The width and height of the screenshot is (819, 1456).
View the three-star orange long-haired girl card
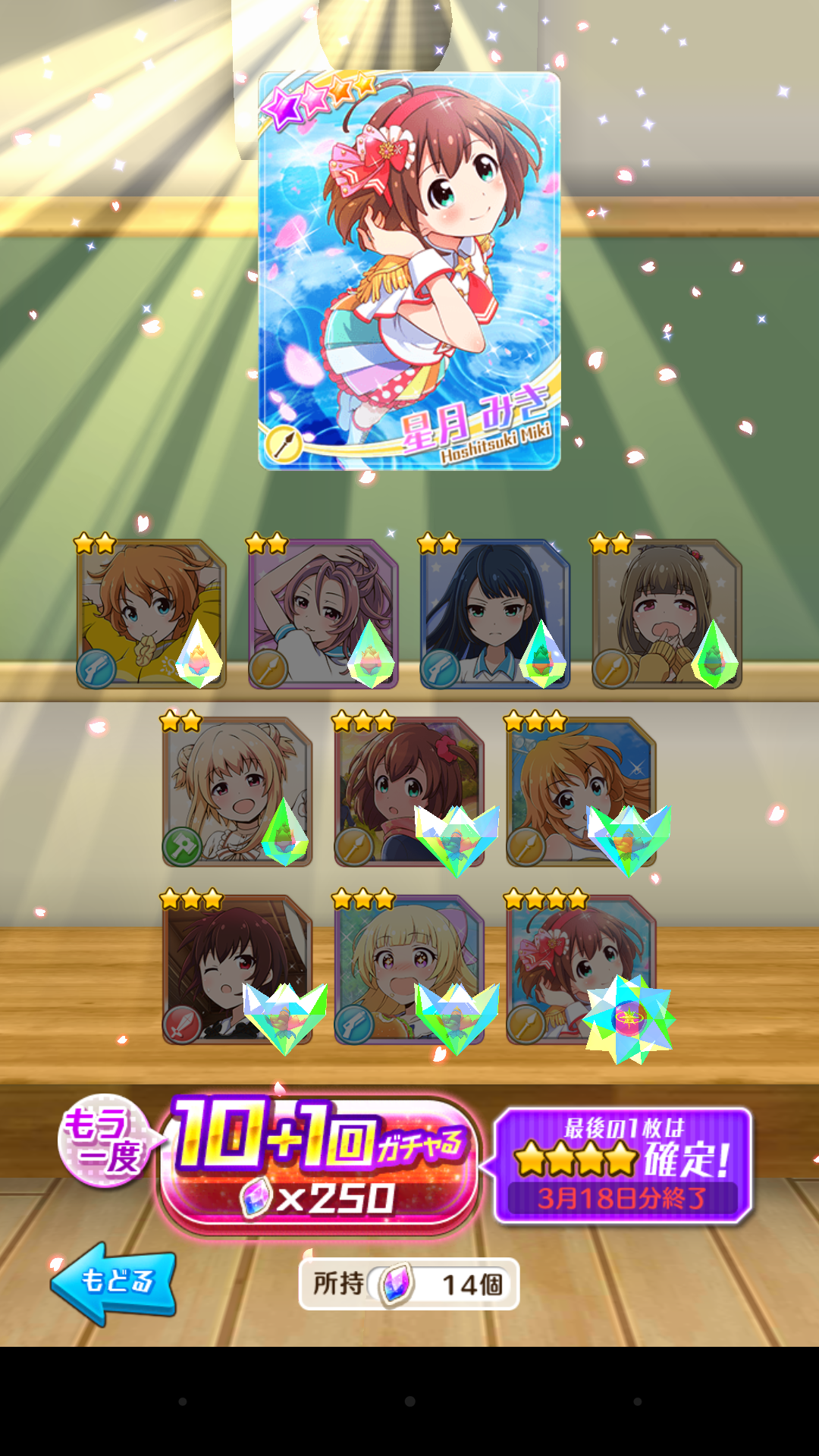pyautogui.click(x=580, y=792)
